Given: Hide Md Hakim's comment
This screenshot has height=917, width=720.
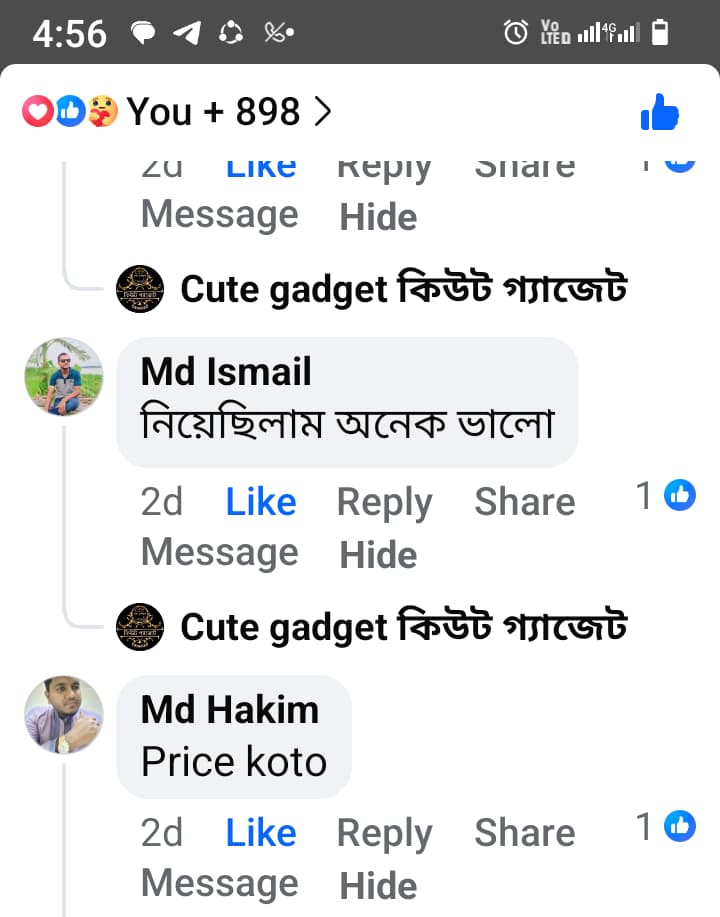Looking at the screenshot, I should click(378, 885).
